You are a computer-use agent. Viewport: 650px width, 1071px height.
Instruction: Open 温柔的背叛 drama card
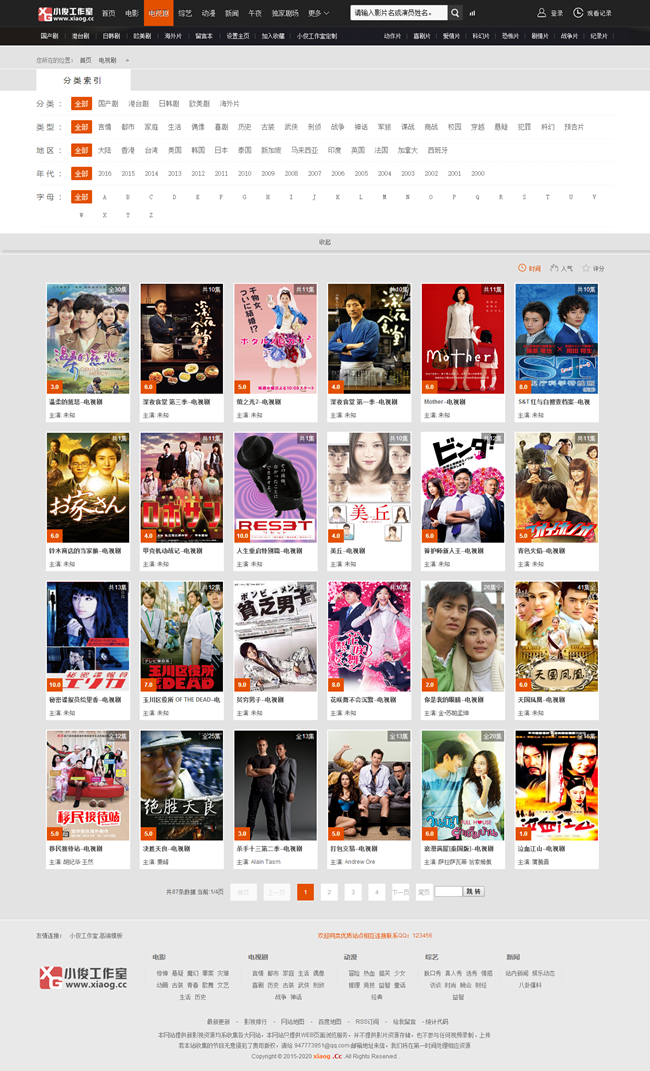click(88, 339)
